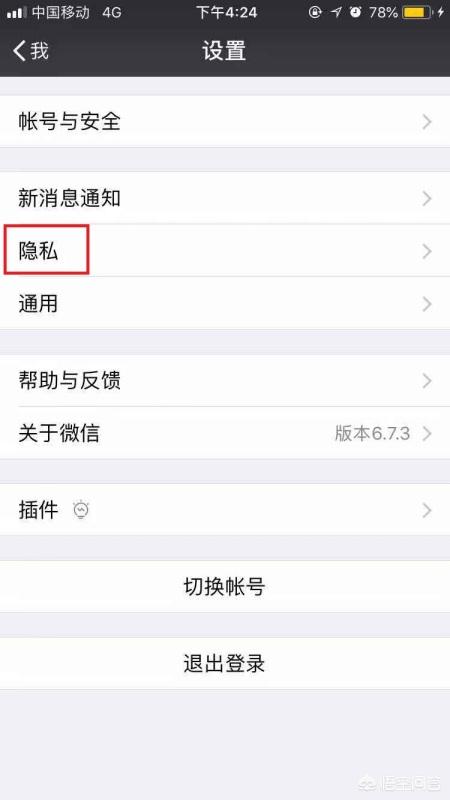Viewport: 450px width, 800px height.
Task: Open 帐号与安全 settings
Action: click(225, 122)
